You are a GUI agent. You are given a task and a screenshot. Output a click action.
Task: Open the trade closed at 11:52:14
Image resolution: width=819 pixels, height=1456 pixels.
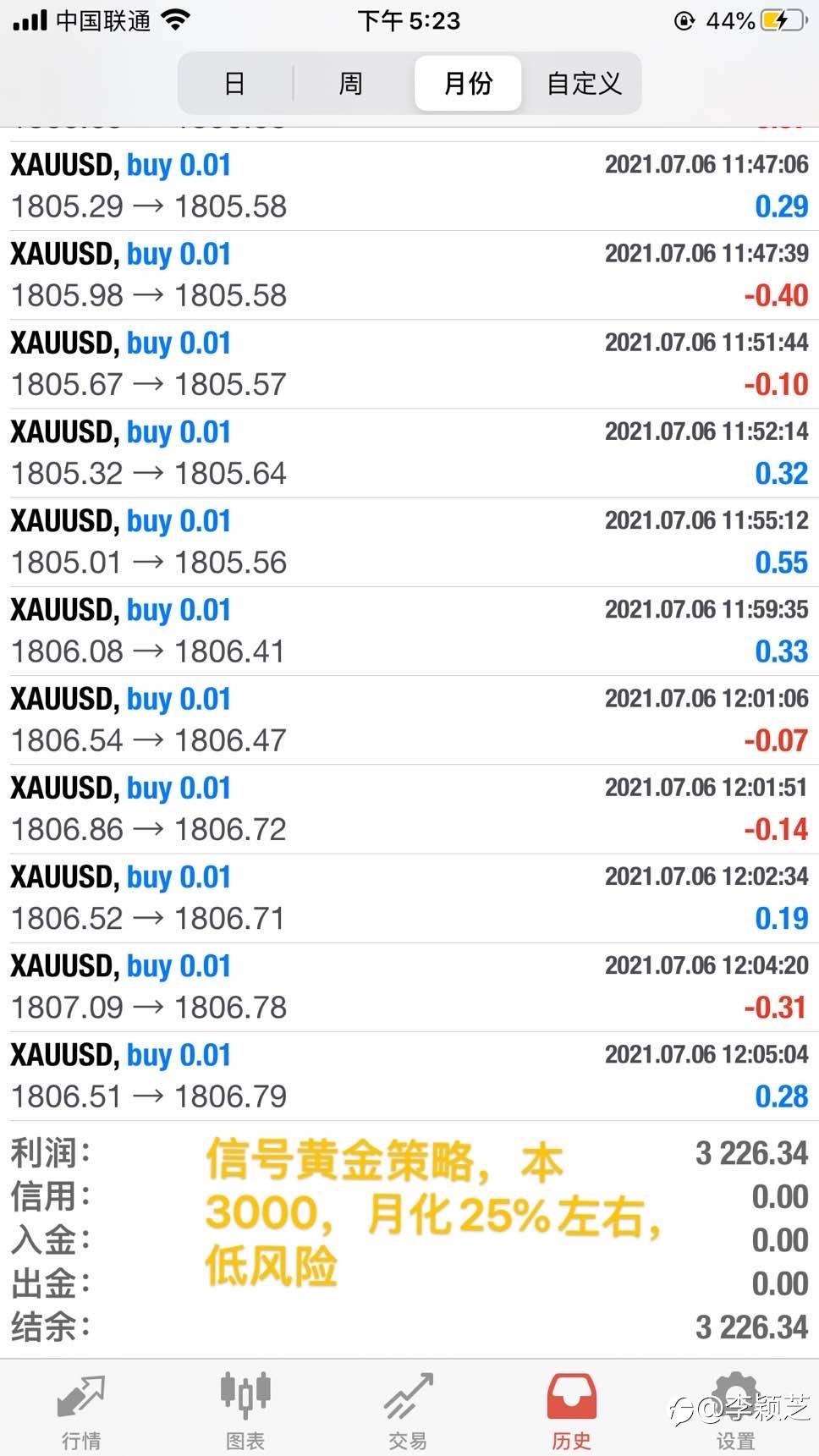409,453
